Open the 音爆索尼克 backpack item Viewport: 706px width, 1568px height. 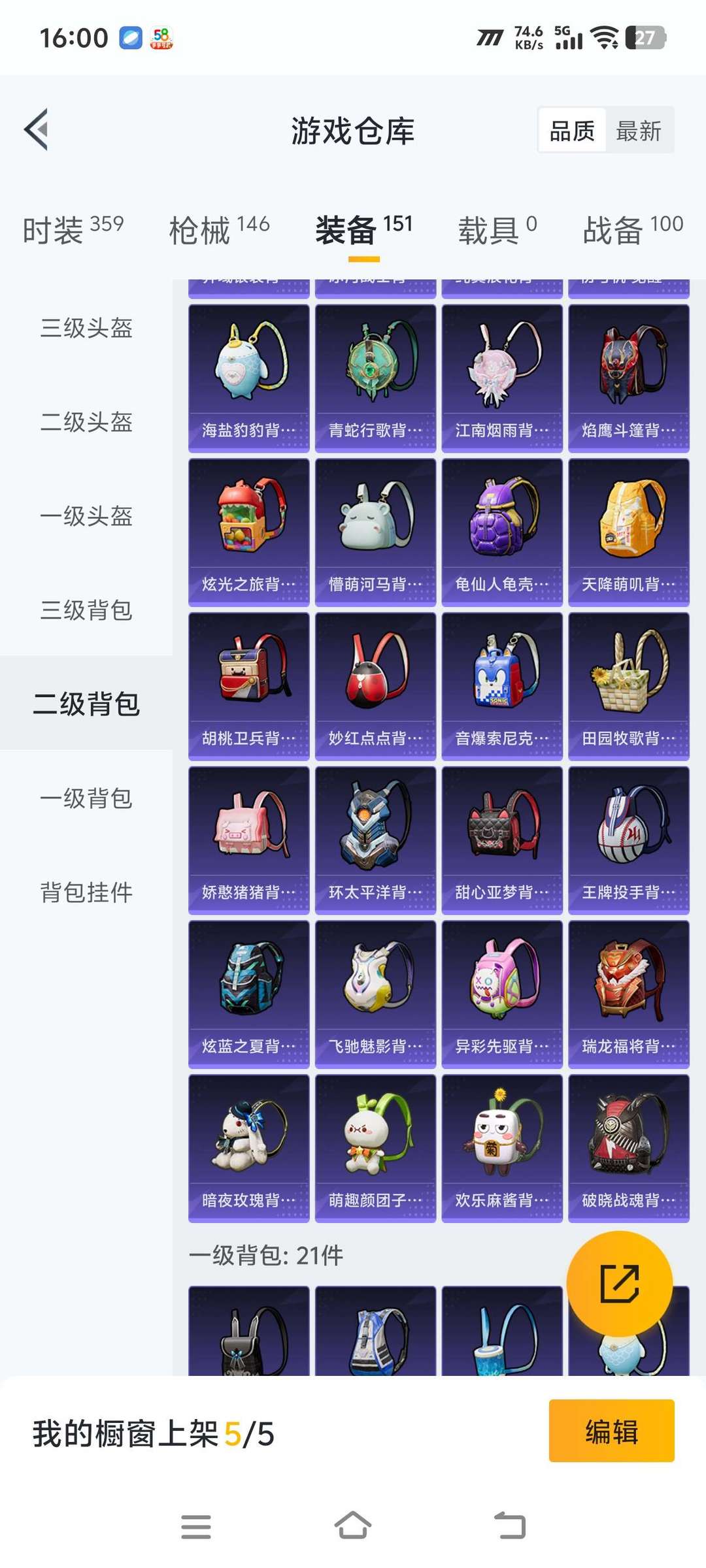point(502,687)
